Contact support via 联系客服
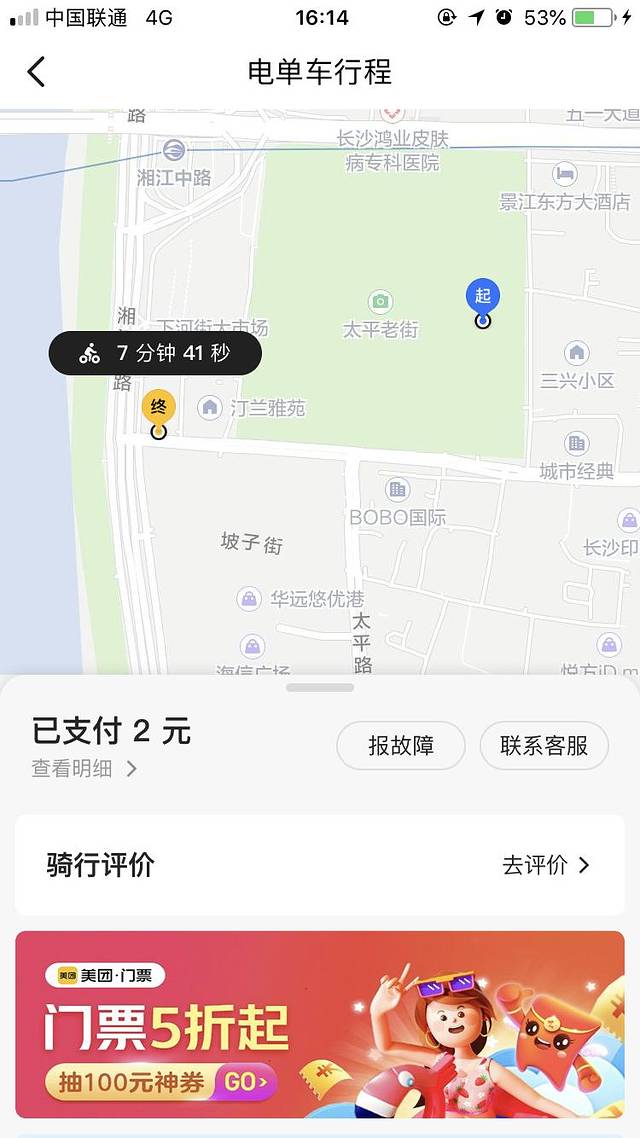 (x=544, y=746)
